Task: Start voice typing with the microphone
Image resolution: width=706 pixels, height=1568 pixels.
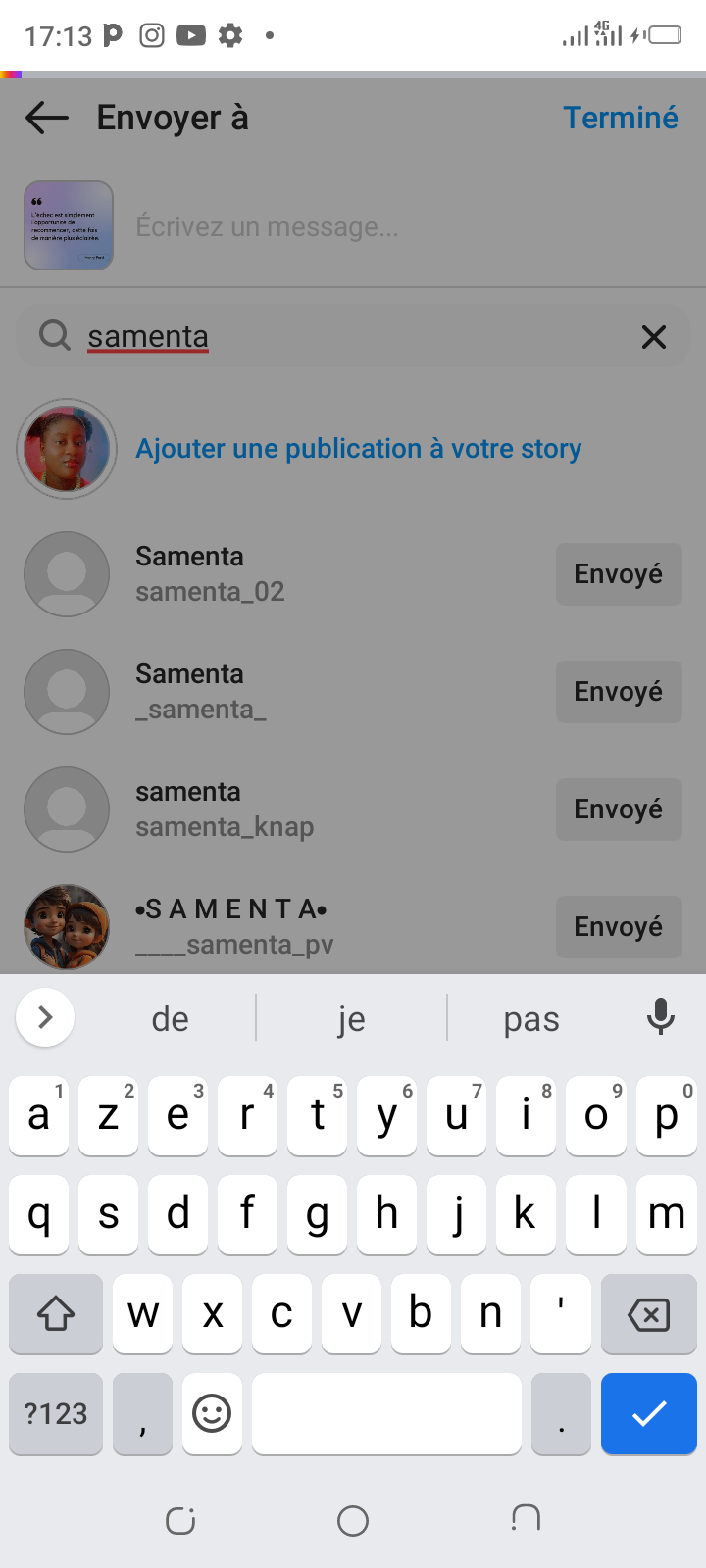Action: (661, 1017)
